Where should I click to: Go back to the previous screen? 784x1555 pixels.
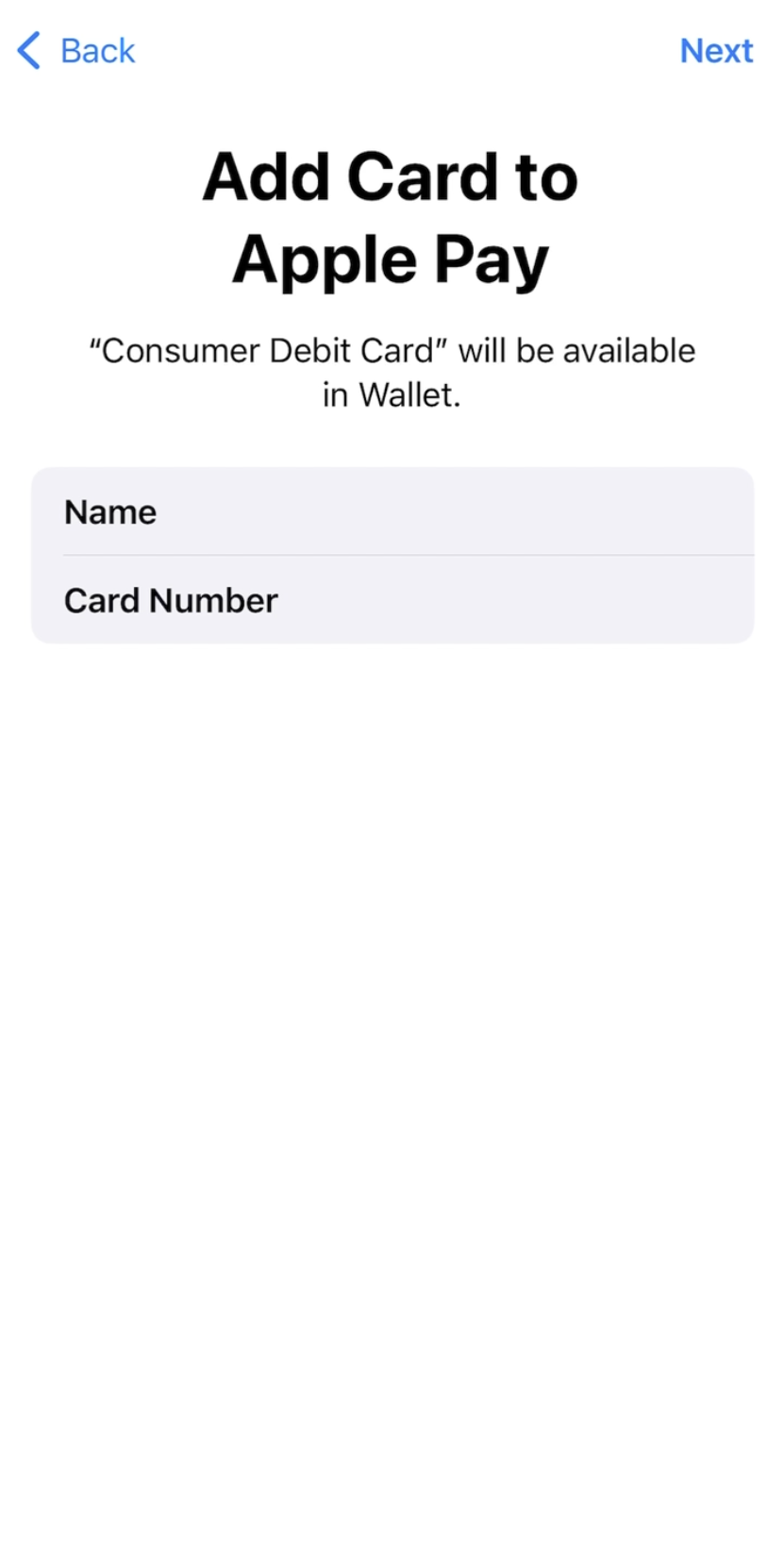point(77,51)
